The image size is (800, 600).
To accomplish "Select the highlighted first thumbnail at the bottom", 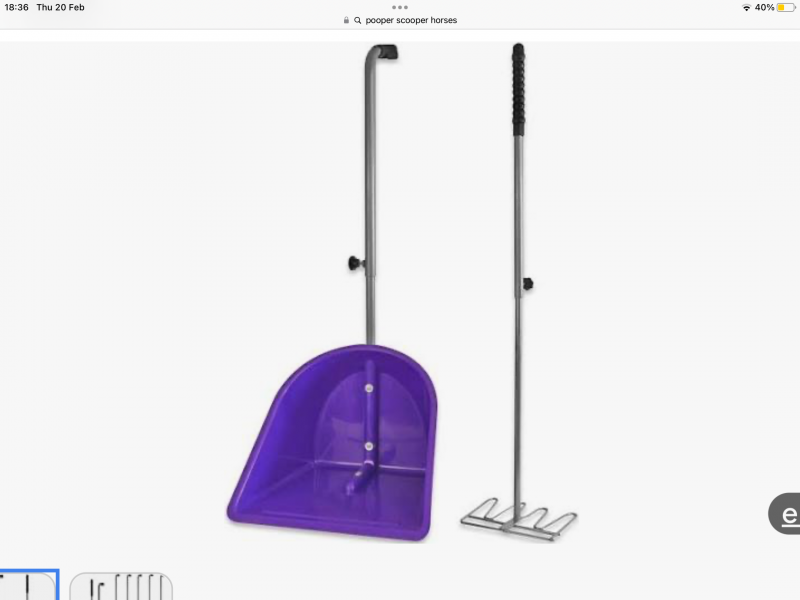I will click(x=28, y=586).
